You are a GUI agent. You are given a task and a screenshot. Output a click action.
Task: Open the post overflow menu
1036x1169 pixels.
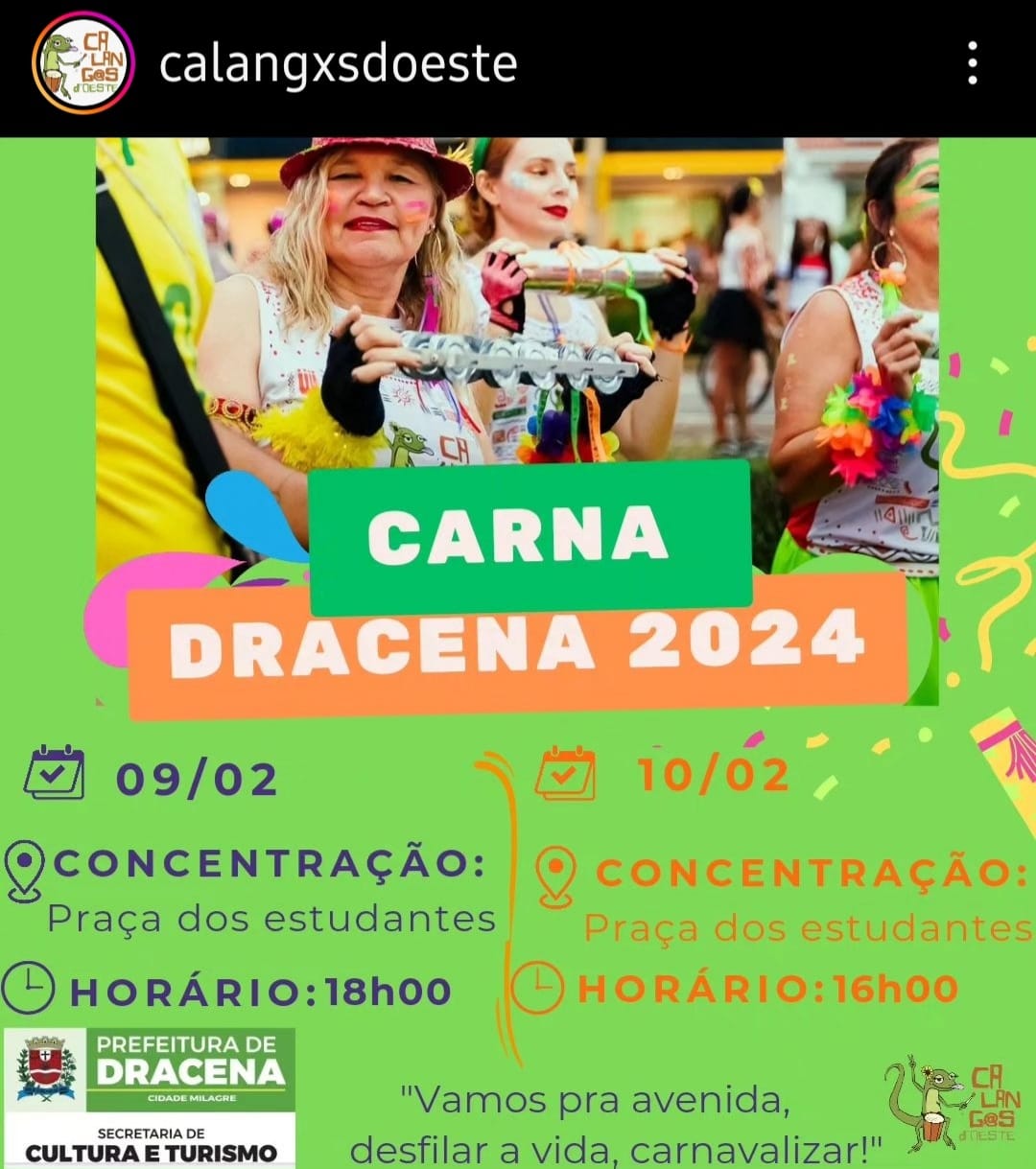pos(973,64)
